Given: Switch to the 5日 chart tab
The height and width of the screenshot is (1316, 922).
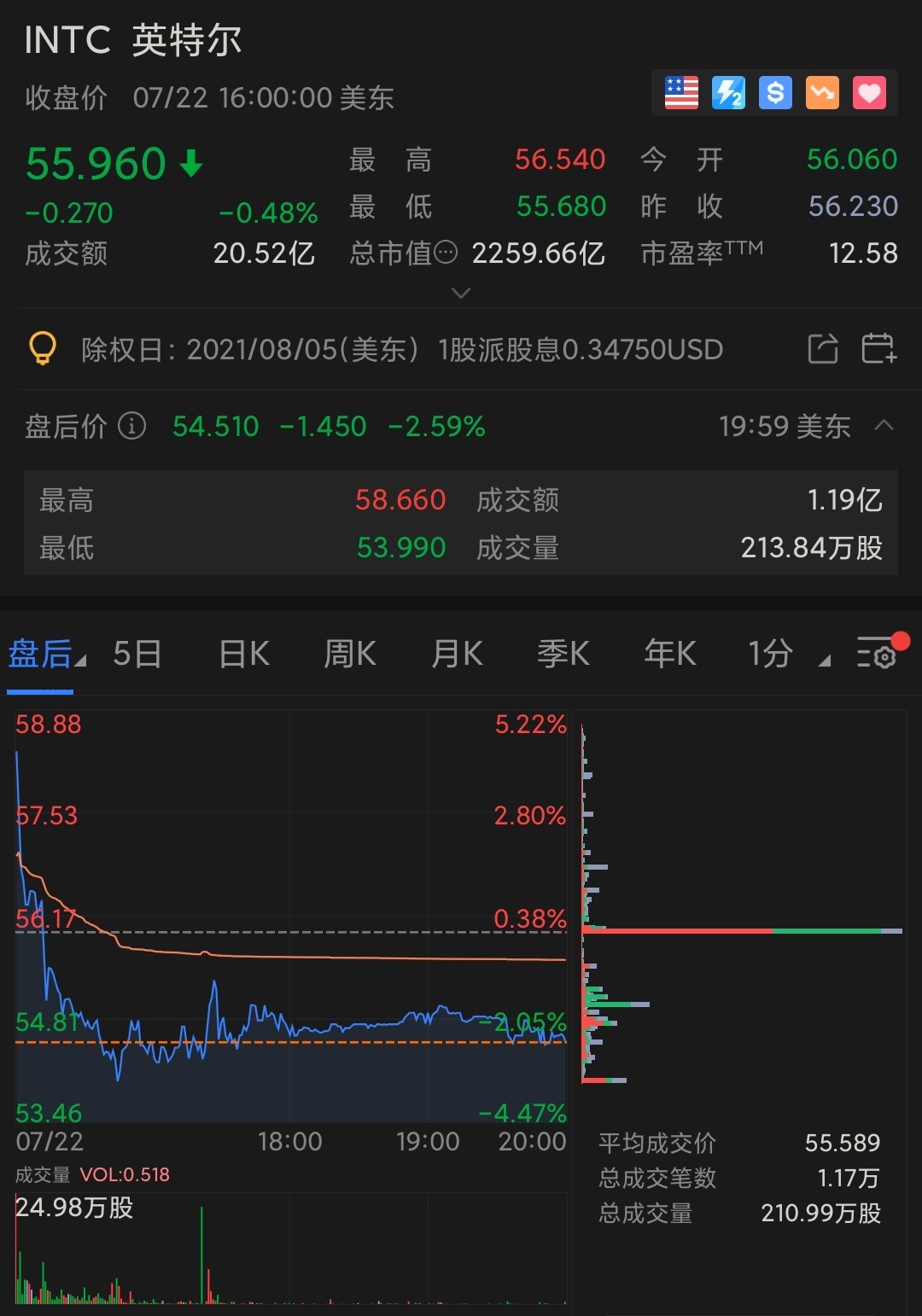Looking at the screenshot, I should (137, 655).
